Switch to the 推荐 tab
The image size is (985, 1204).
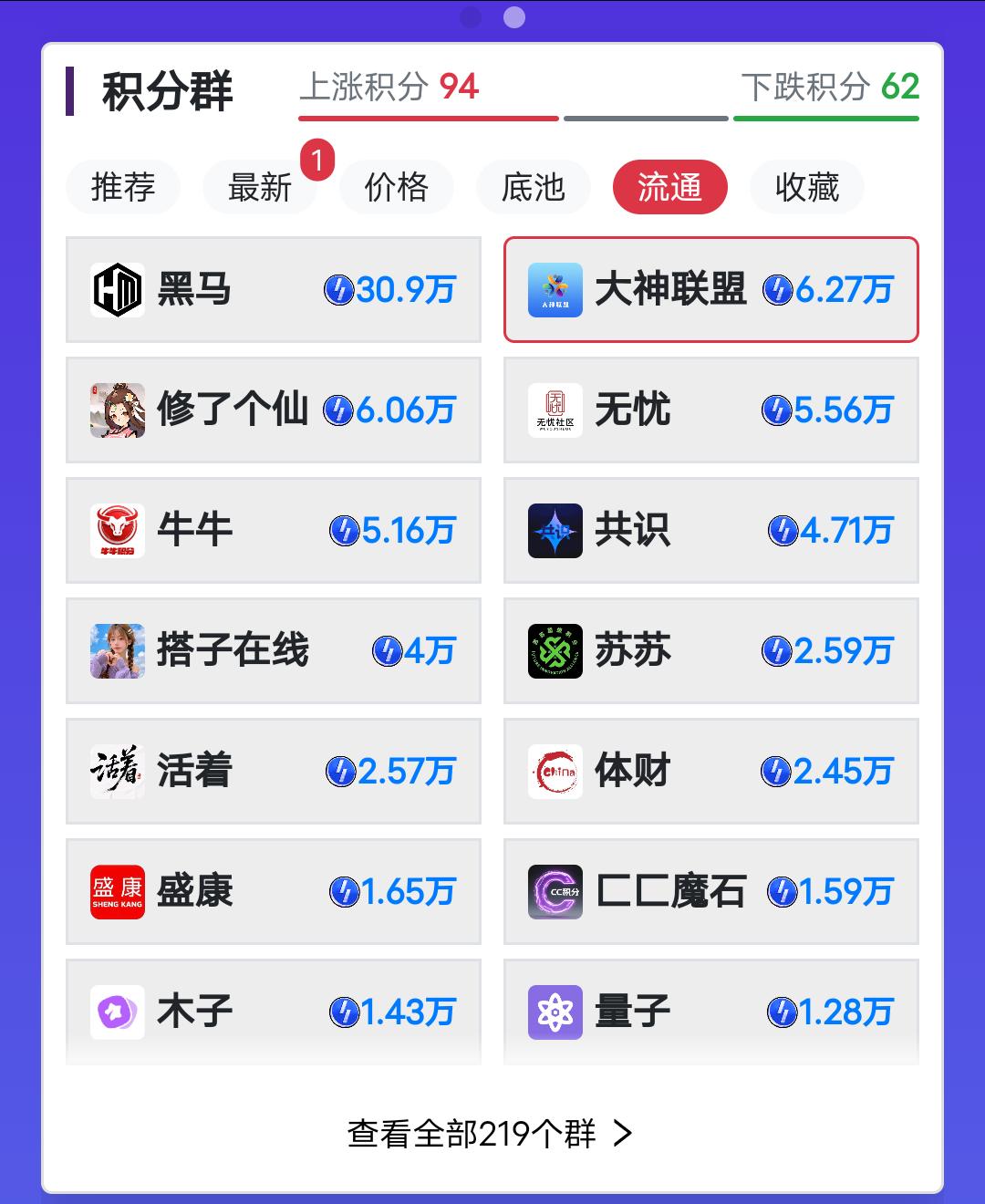click(x=122, y=186)
